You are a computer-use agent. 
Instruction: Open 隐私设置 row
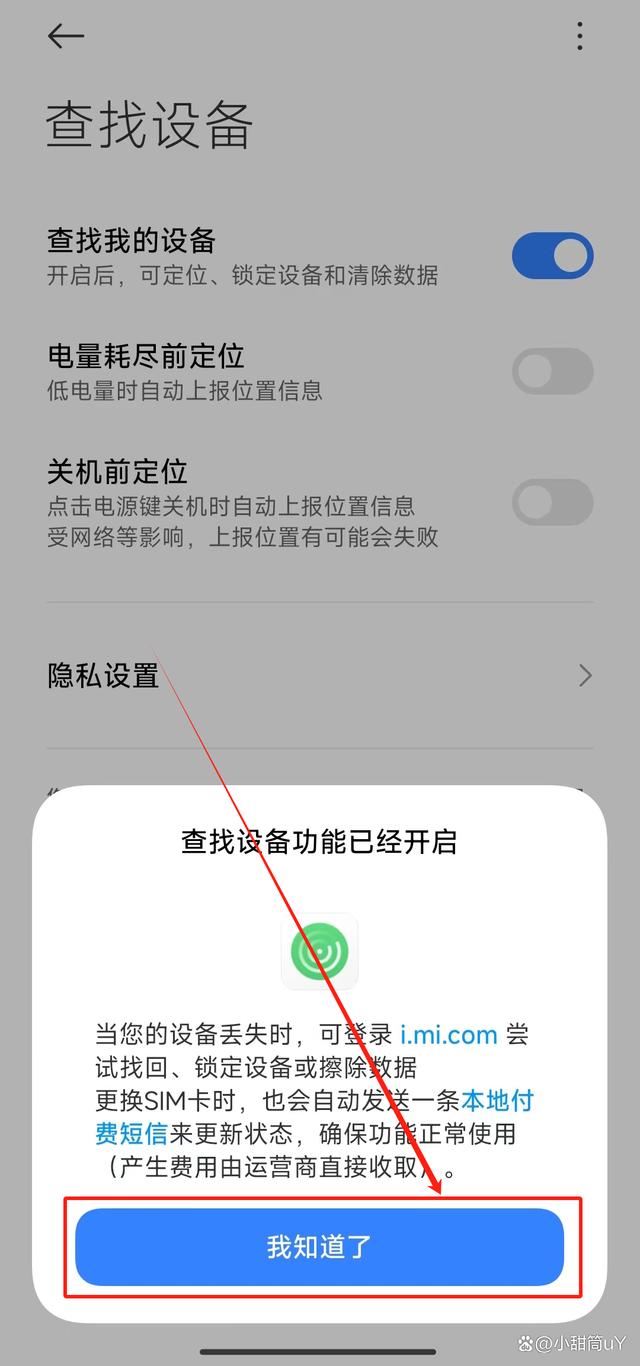[320, 676]
